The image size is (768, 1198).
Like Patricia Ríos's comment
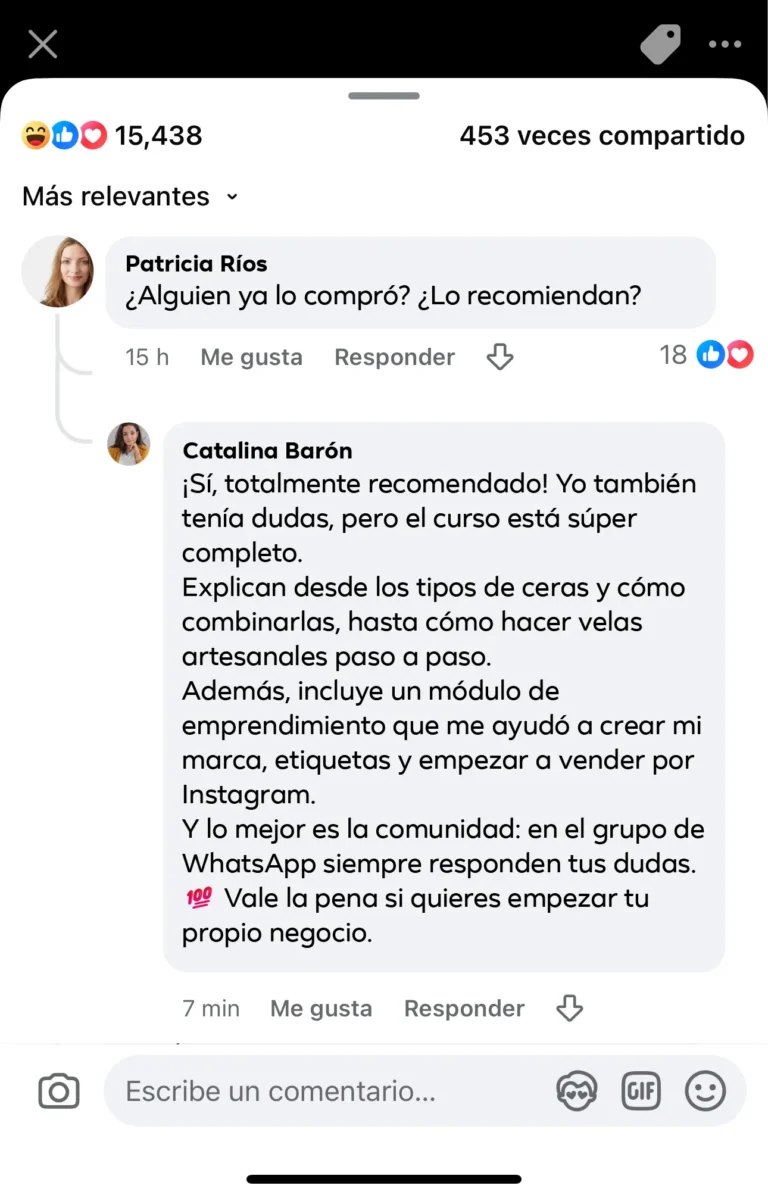pos(251,357)
